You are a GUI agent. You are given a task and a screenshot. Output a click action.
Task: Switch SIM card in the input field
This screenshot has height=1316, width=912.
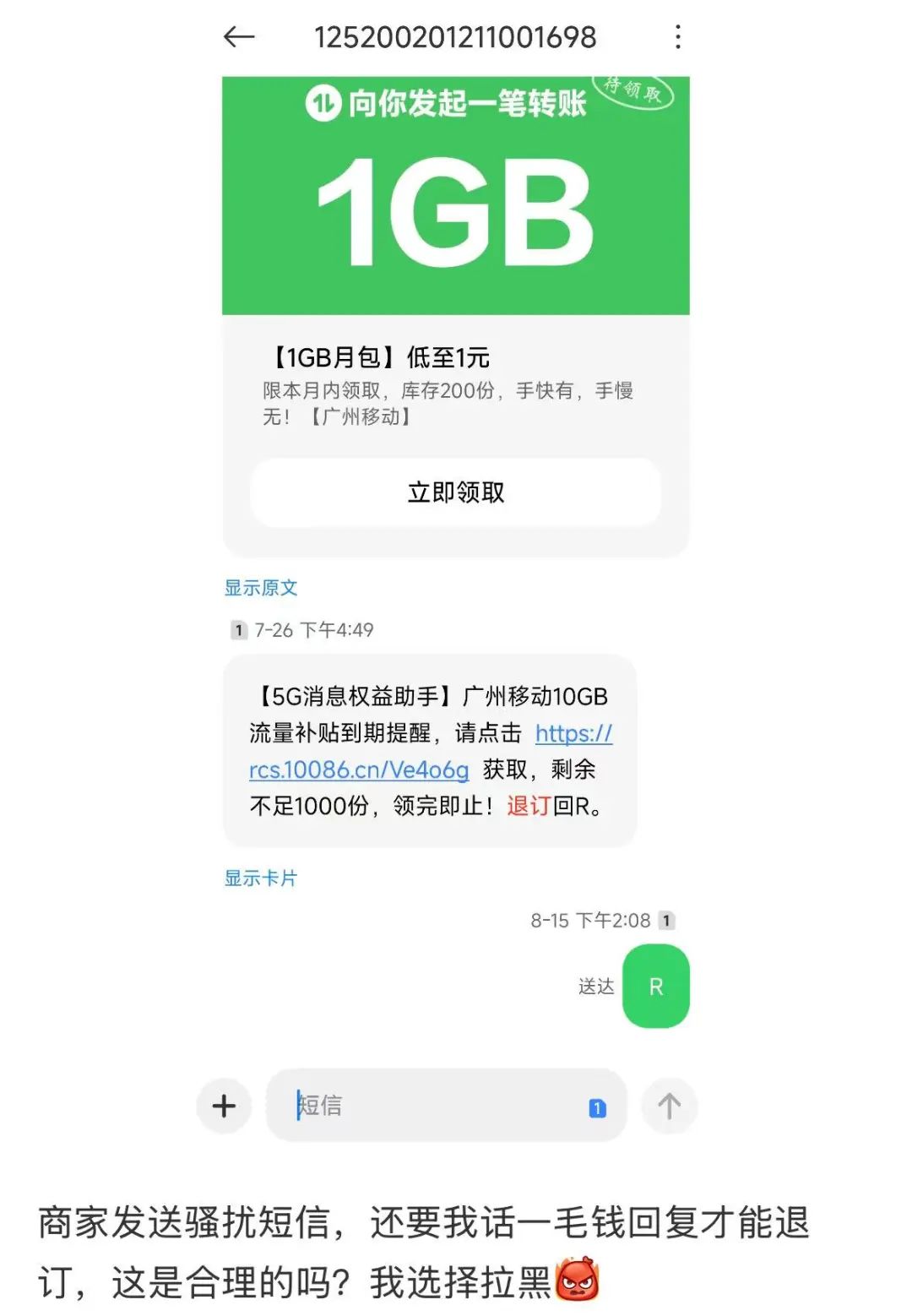tap(597, 1108)
